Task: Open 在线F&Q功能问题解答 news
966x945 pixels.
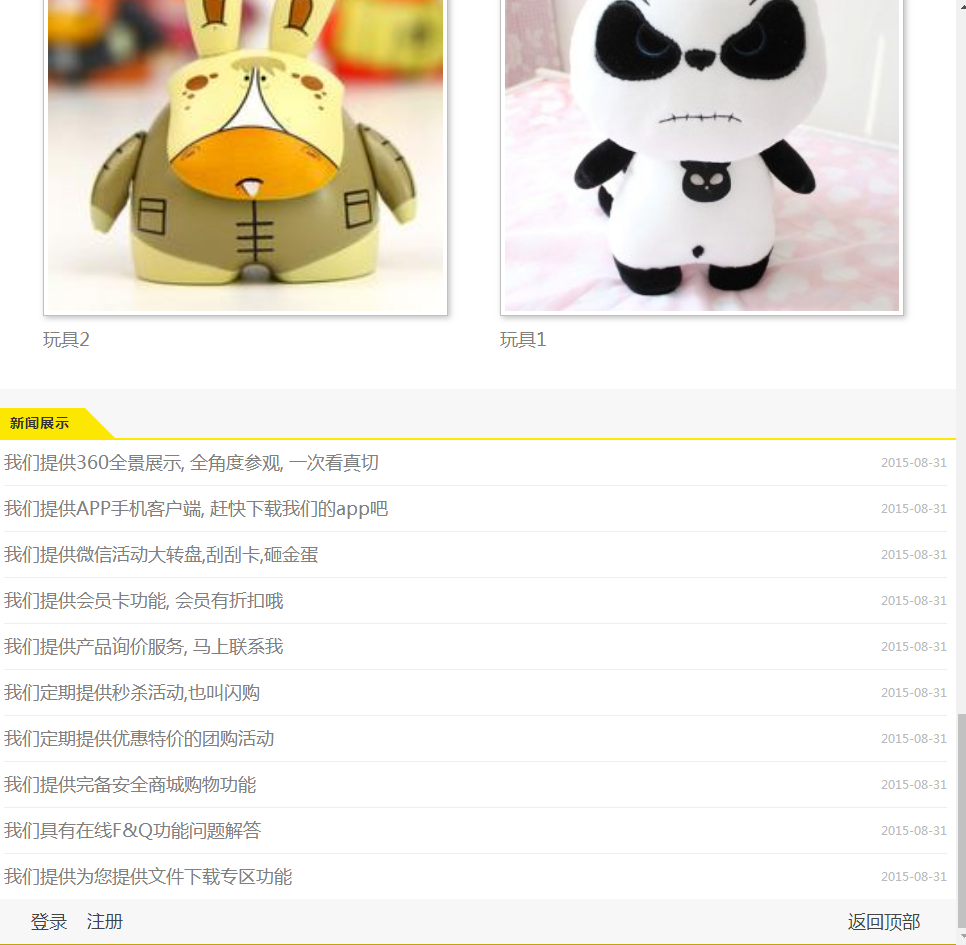Action: (x=132, y=831)
